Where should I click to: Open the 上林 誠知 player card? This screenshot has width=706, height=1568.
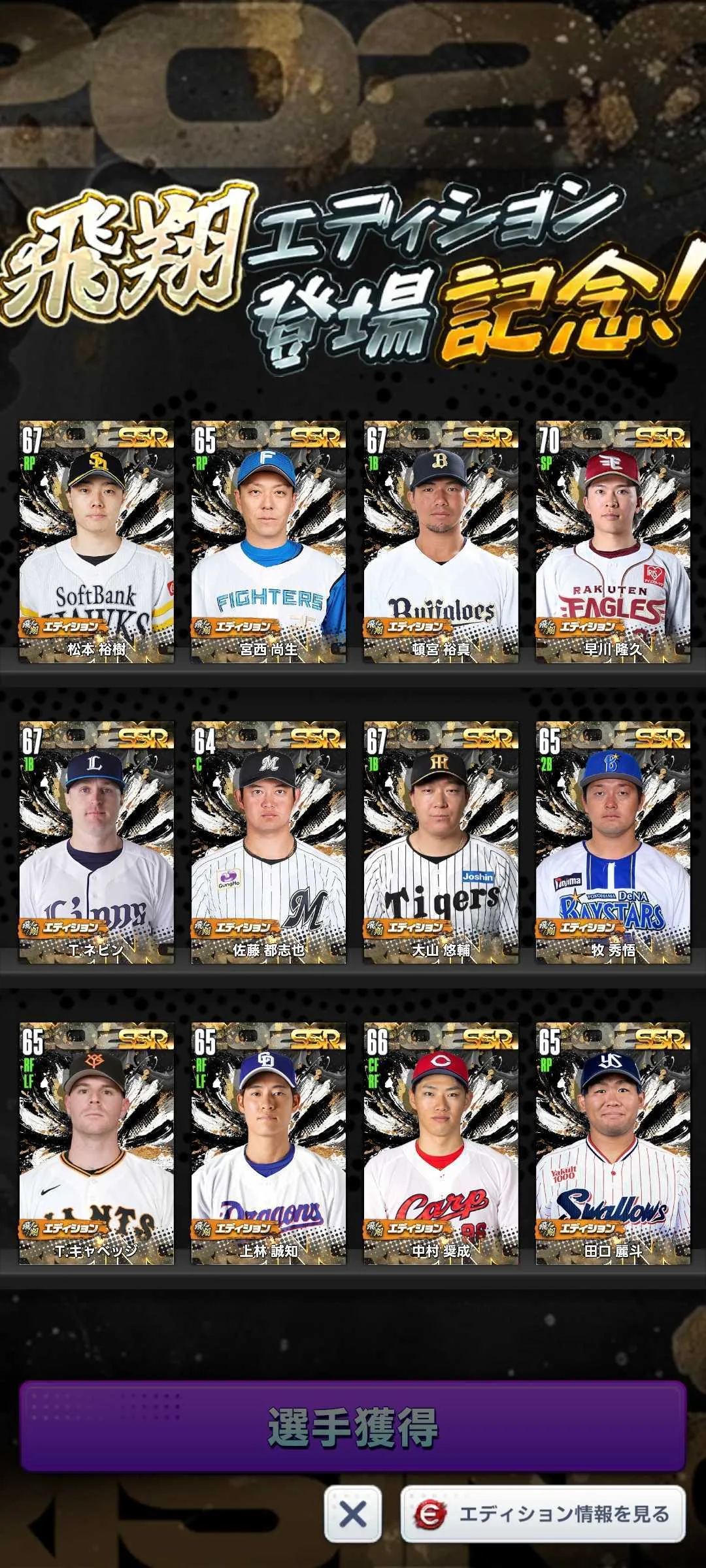click(x=269, y=1143)
